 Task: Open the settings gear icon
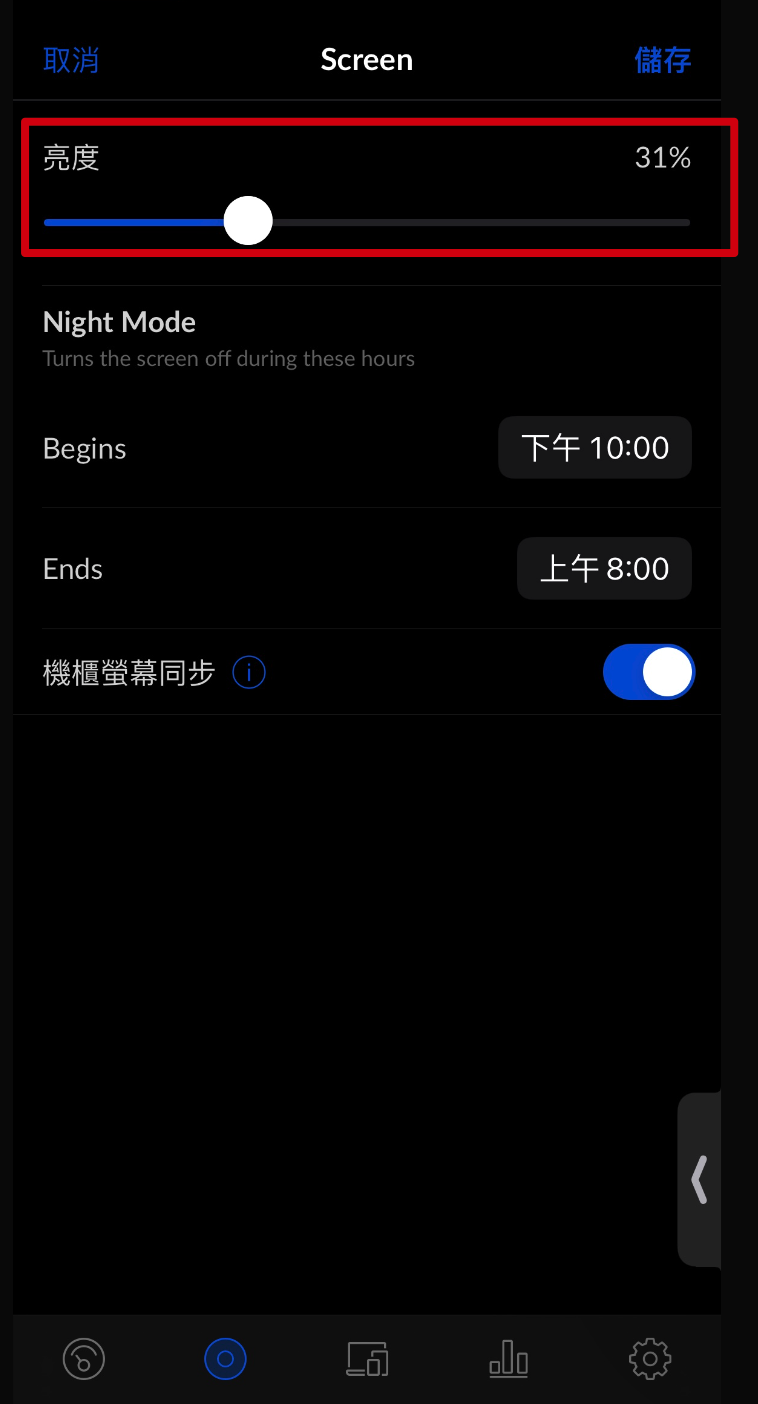(650, 1359)
